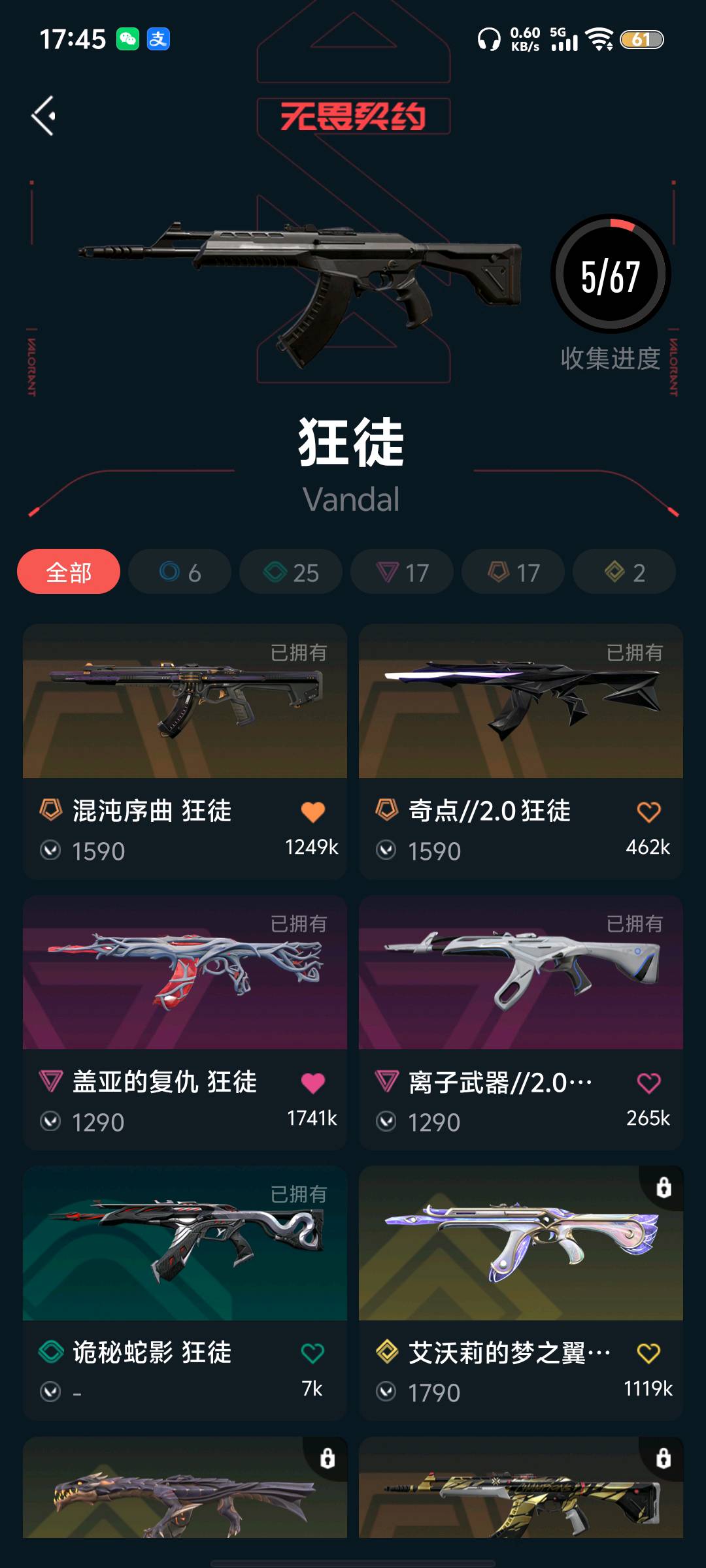Like the 艾沃莉的梦之翼 skin

pos(648,1353)
